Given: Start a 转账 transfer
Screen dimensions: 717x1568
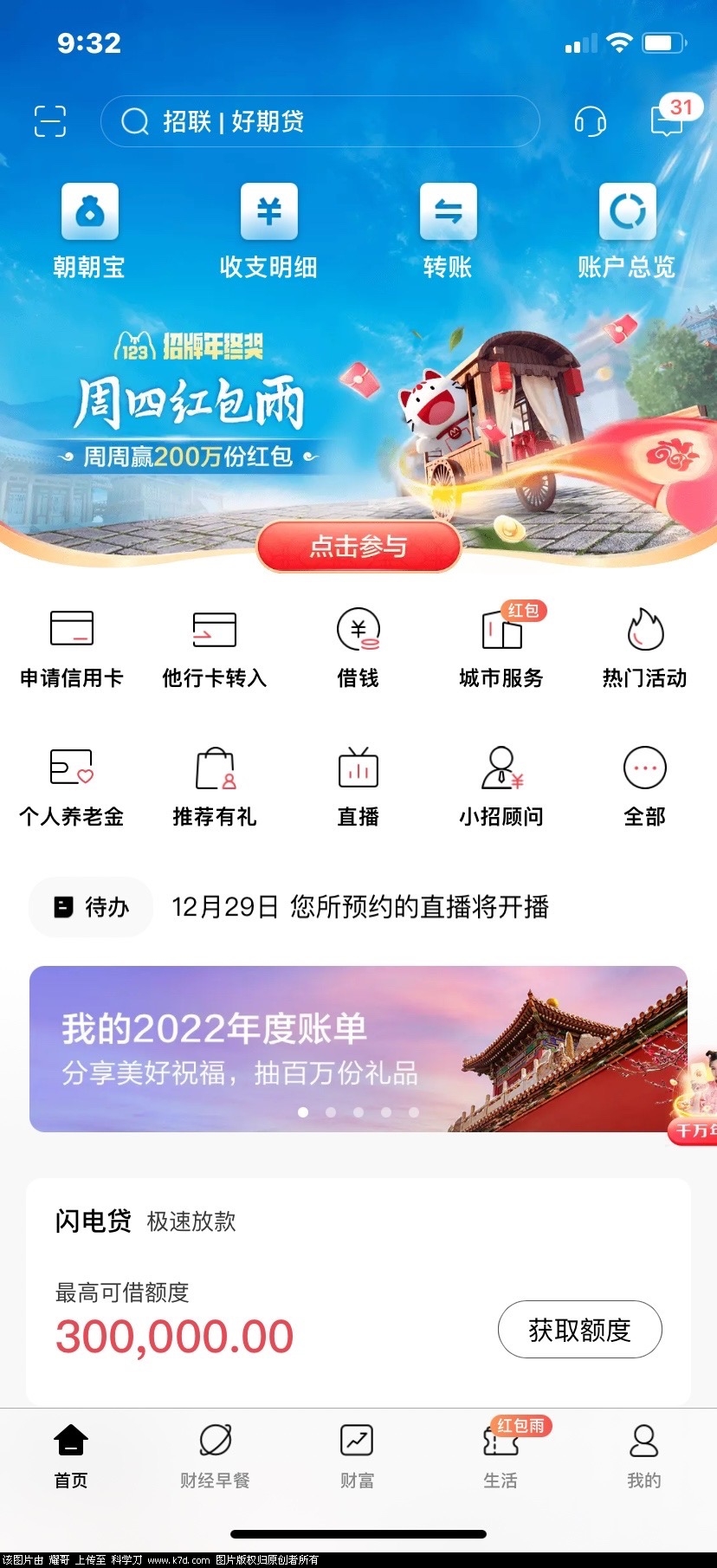Looking at the screenshot, I should click(448, 230).
